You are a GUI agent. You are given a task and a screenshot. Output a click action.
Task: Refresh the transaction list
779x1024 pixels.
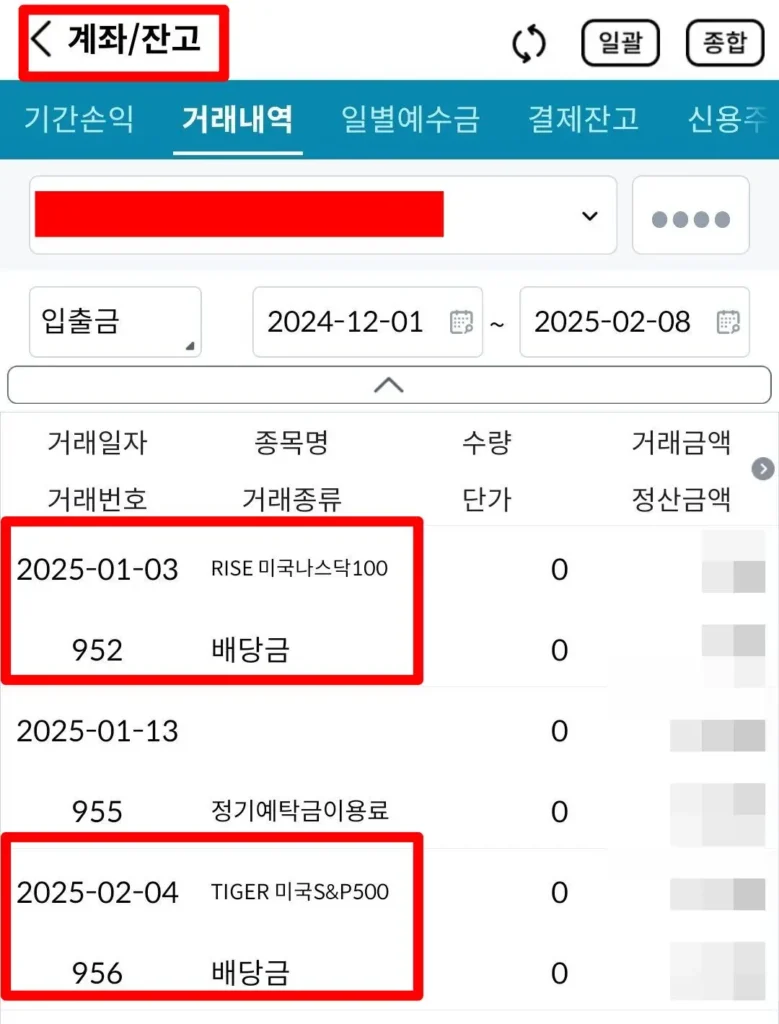[528, 43]
